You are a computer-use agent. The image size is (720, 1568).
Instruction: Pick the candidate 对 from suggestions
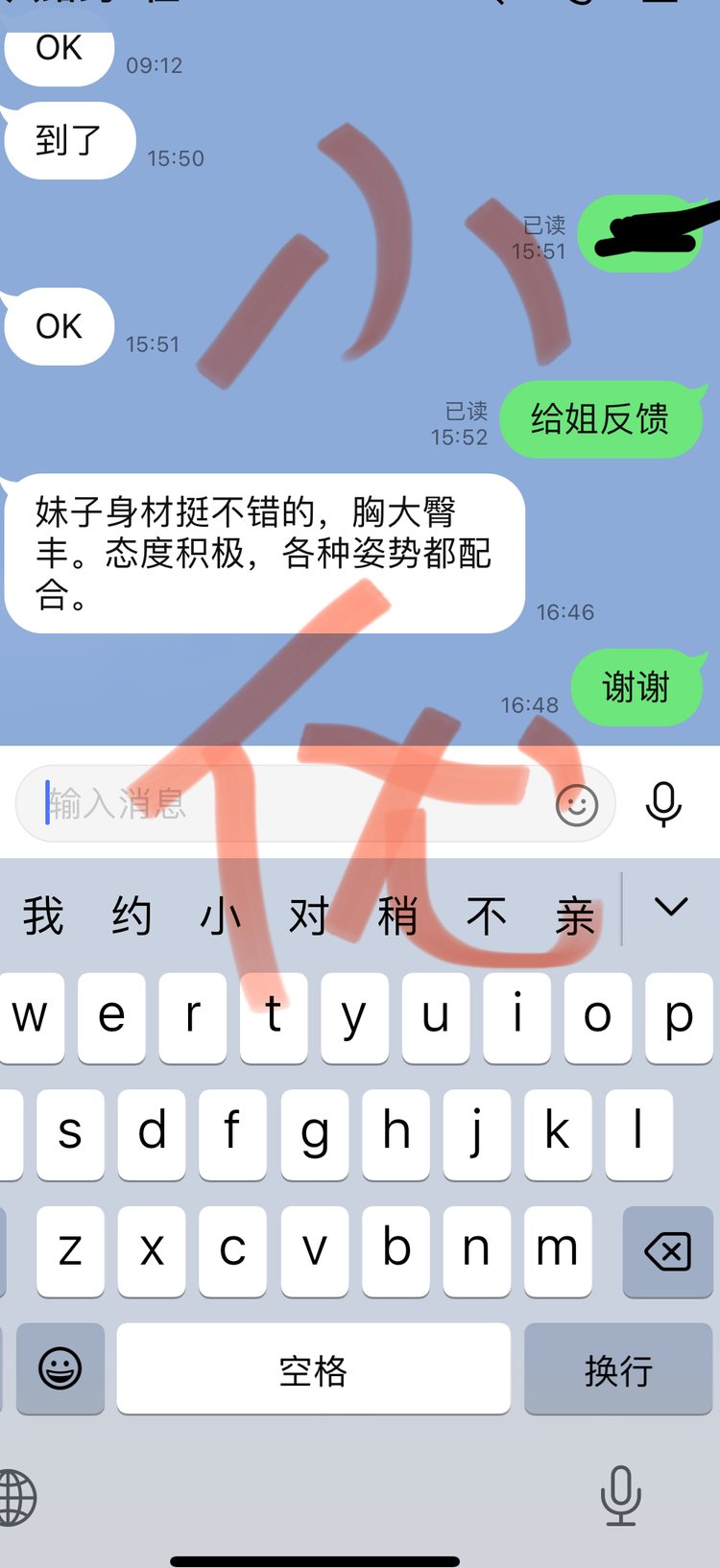tap(308, 915)
